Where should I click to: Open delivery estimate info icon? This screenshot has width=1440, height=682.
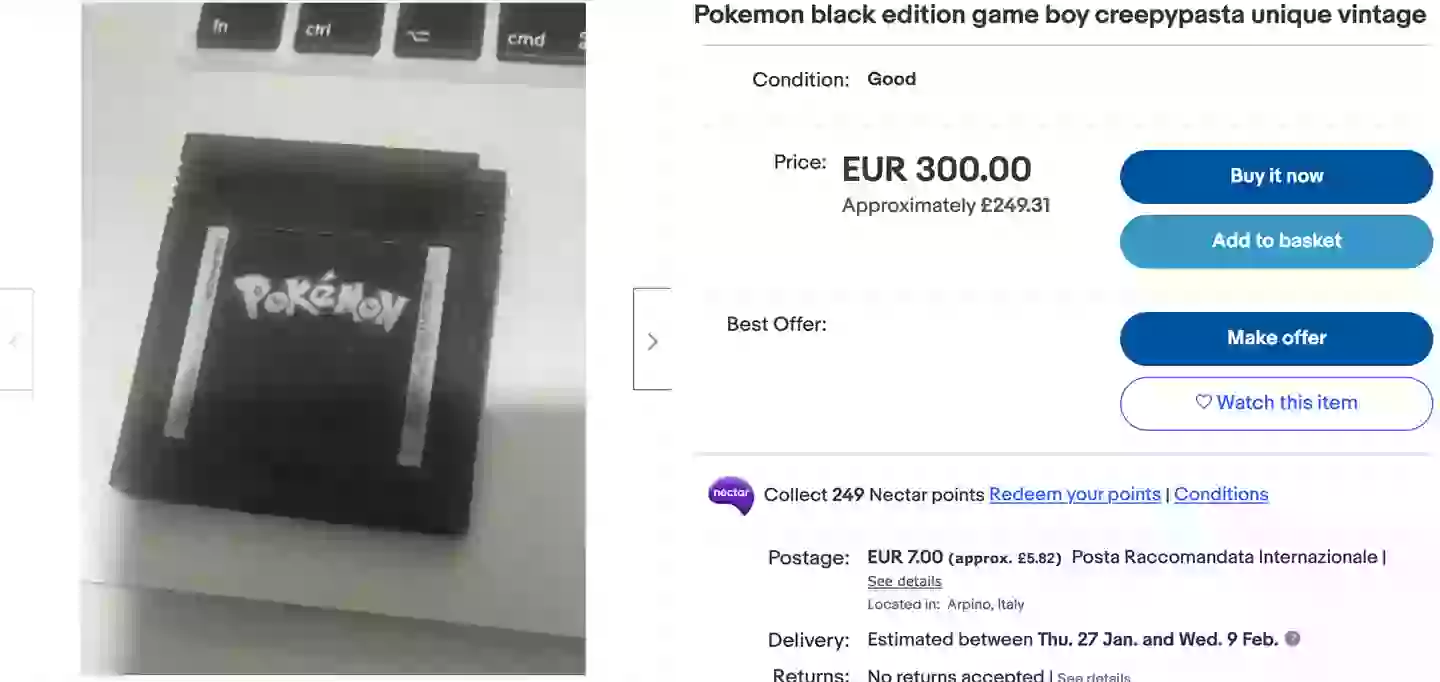[1292, 639]
